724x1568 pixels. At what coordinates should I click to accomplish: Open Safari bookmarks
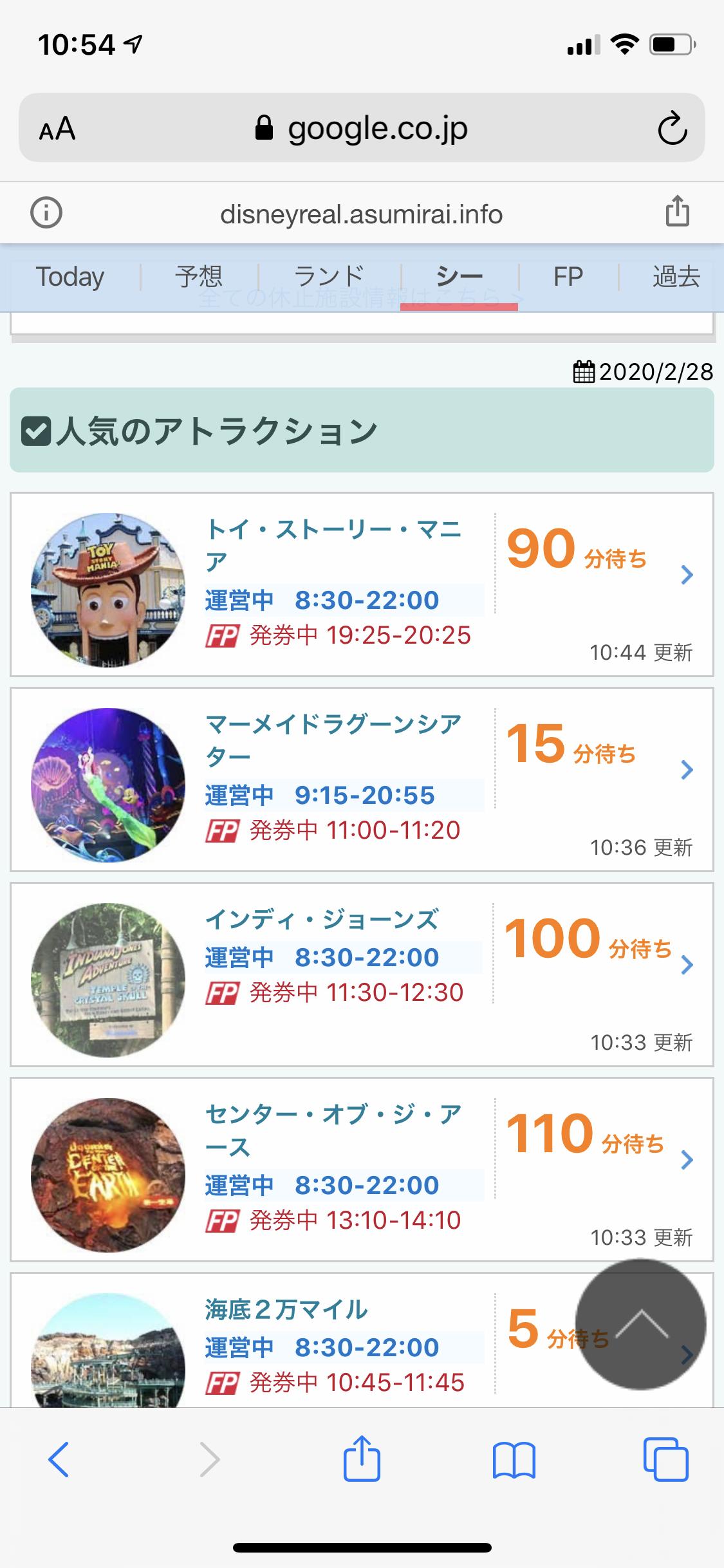[514, 1459]
